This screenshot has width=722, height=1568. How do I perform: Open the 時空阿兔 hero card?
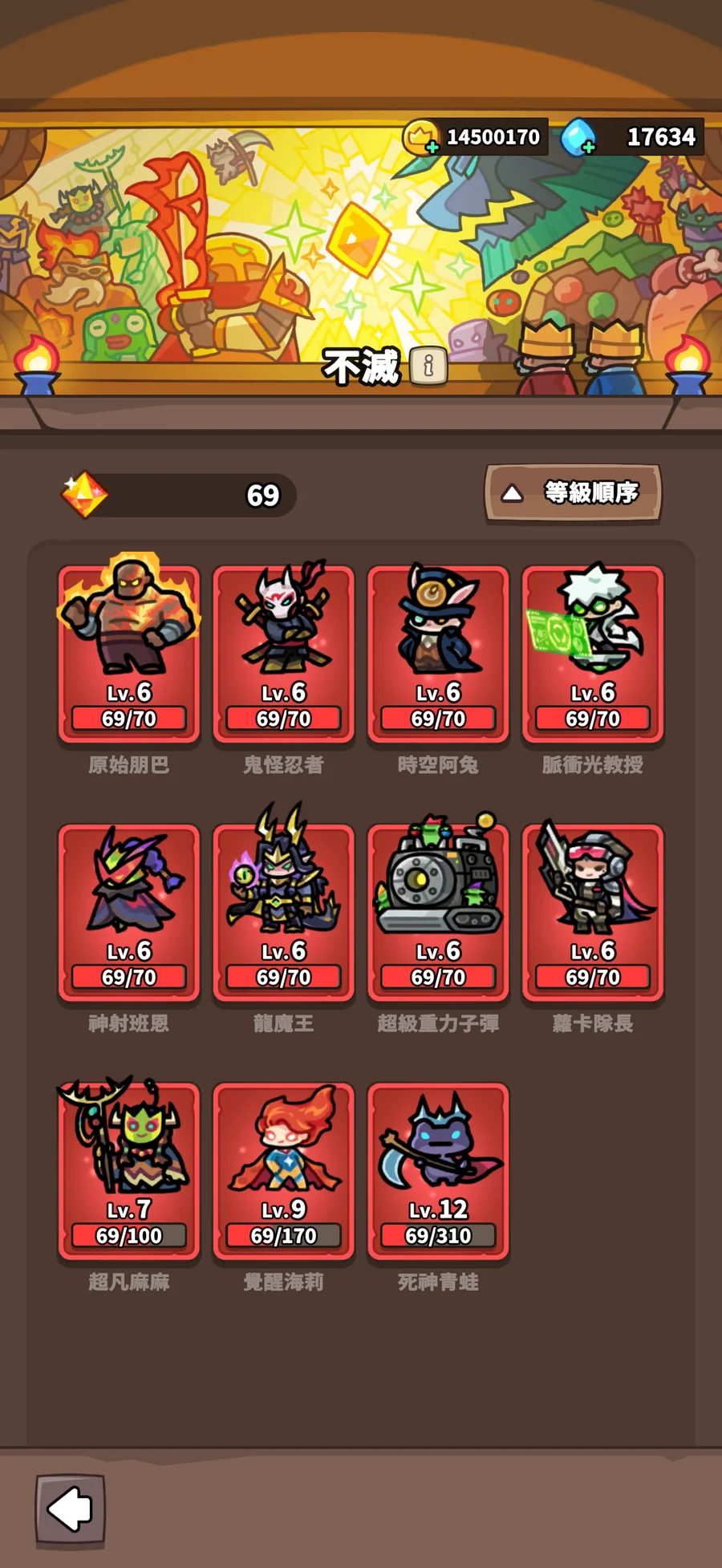438,654
